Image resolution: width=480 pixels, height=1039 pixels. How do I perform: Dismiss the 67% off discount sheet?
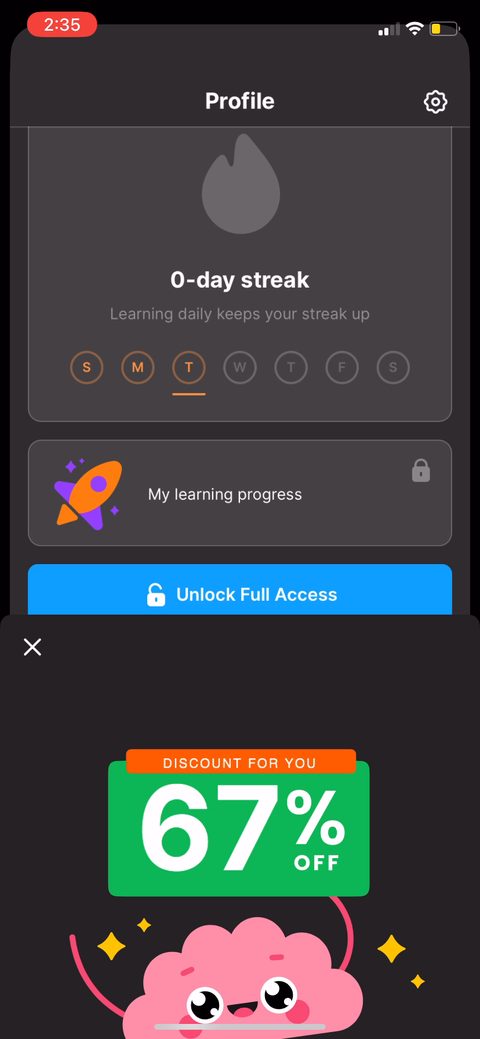pos(32,647)
